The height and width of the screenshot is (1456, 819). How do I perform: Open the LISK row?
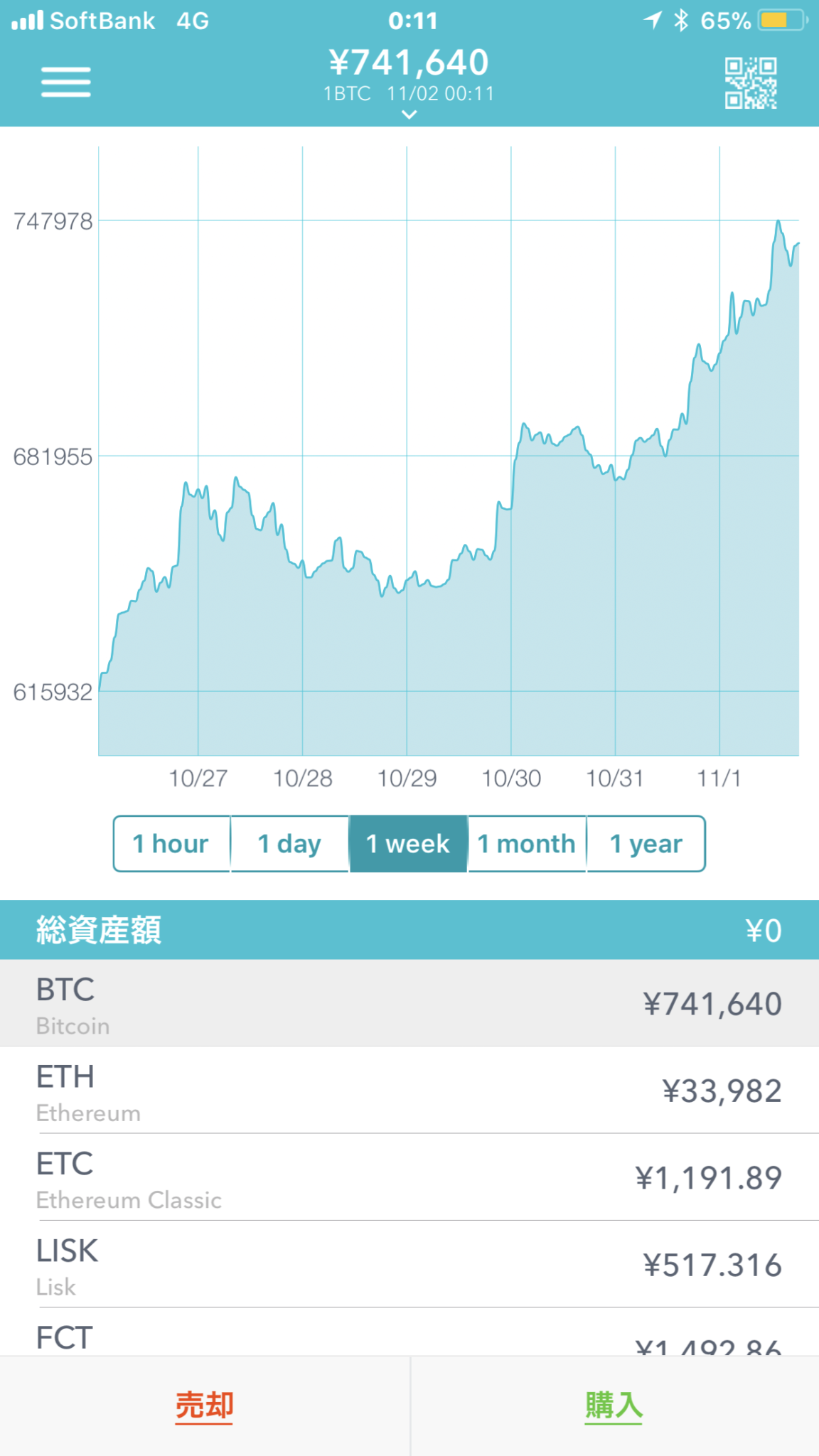click(409, 1265)
